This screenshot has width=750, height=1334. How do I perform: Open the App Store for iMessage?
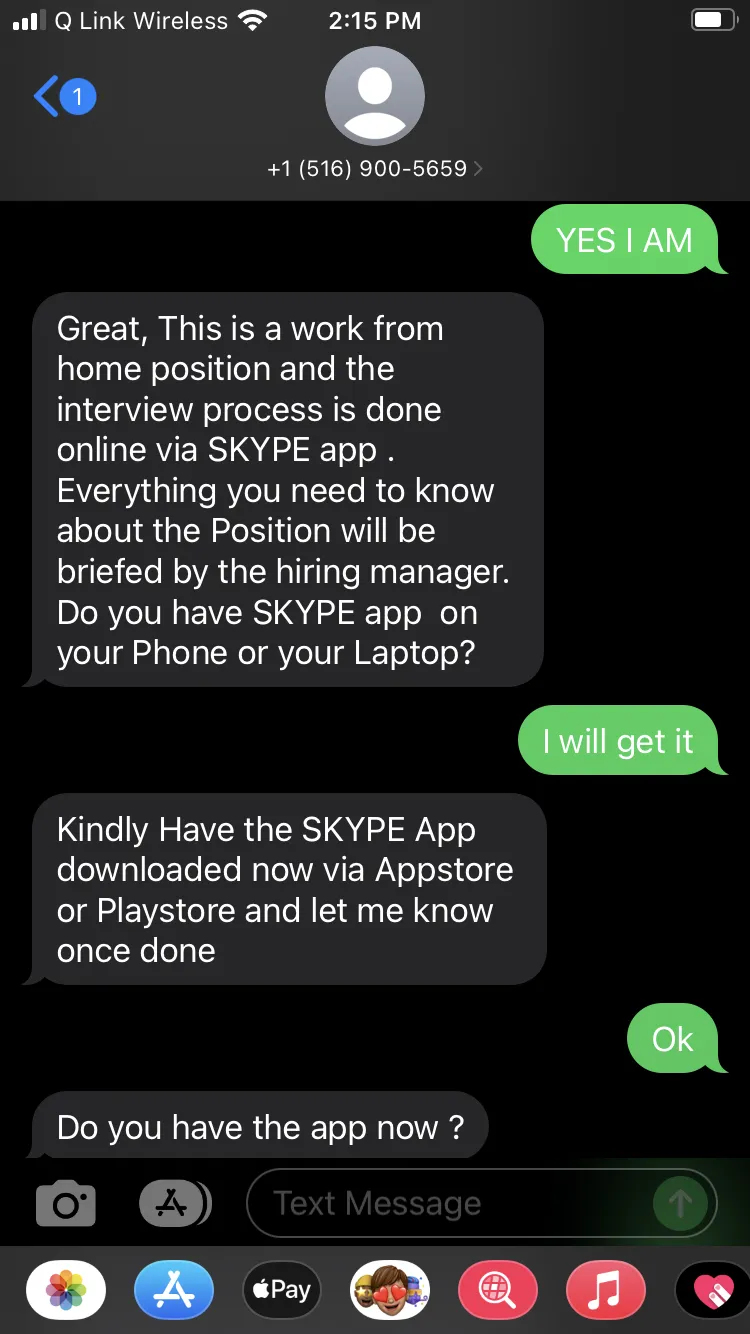pyautogui.click(x=174, y=1290)
